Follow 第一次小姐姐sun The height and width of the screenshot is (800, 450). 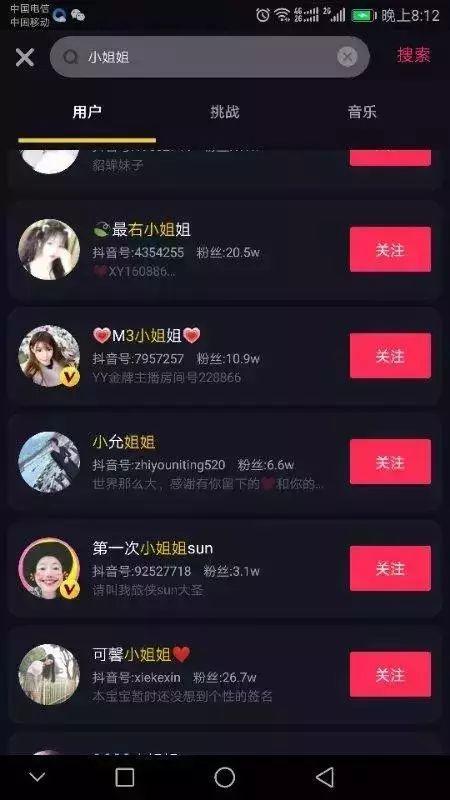pos(390,568)
